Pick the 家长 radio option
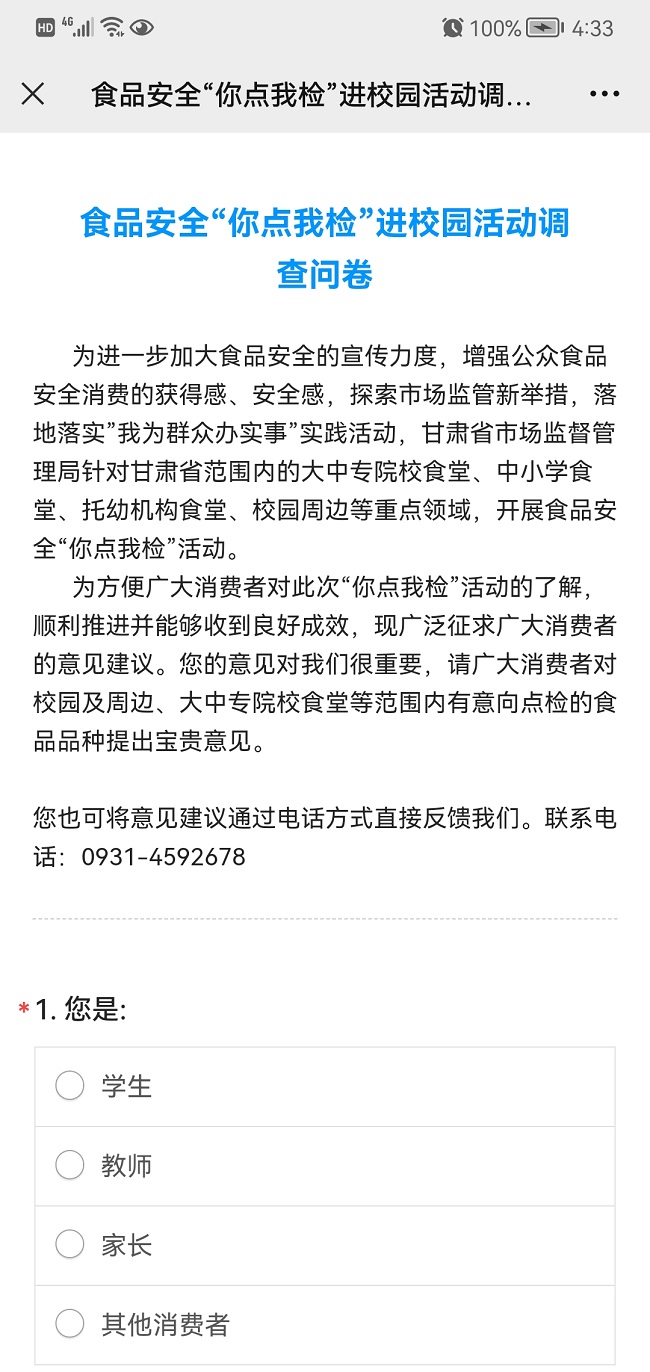650x1372 pixels. (x=70, y=1245)
